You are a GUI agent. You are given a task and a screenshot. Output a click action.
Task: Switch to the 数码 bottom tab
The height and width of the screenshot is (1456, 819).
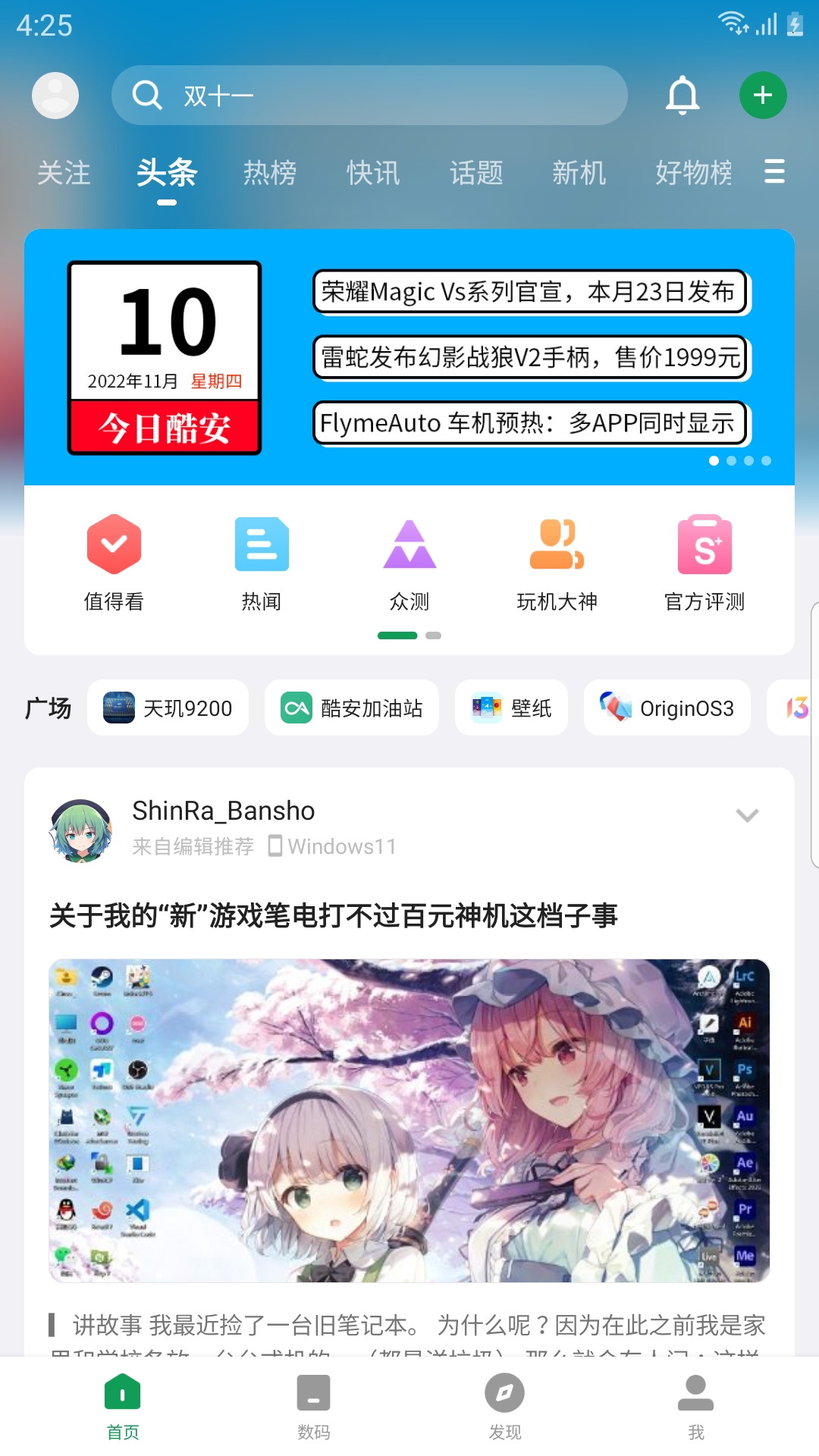tap(313, 1407)
